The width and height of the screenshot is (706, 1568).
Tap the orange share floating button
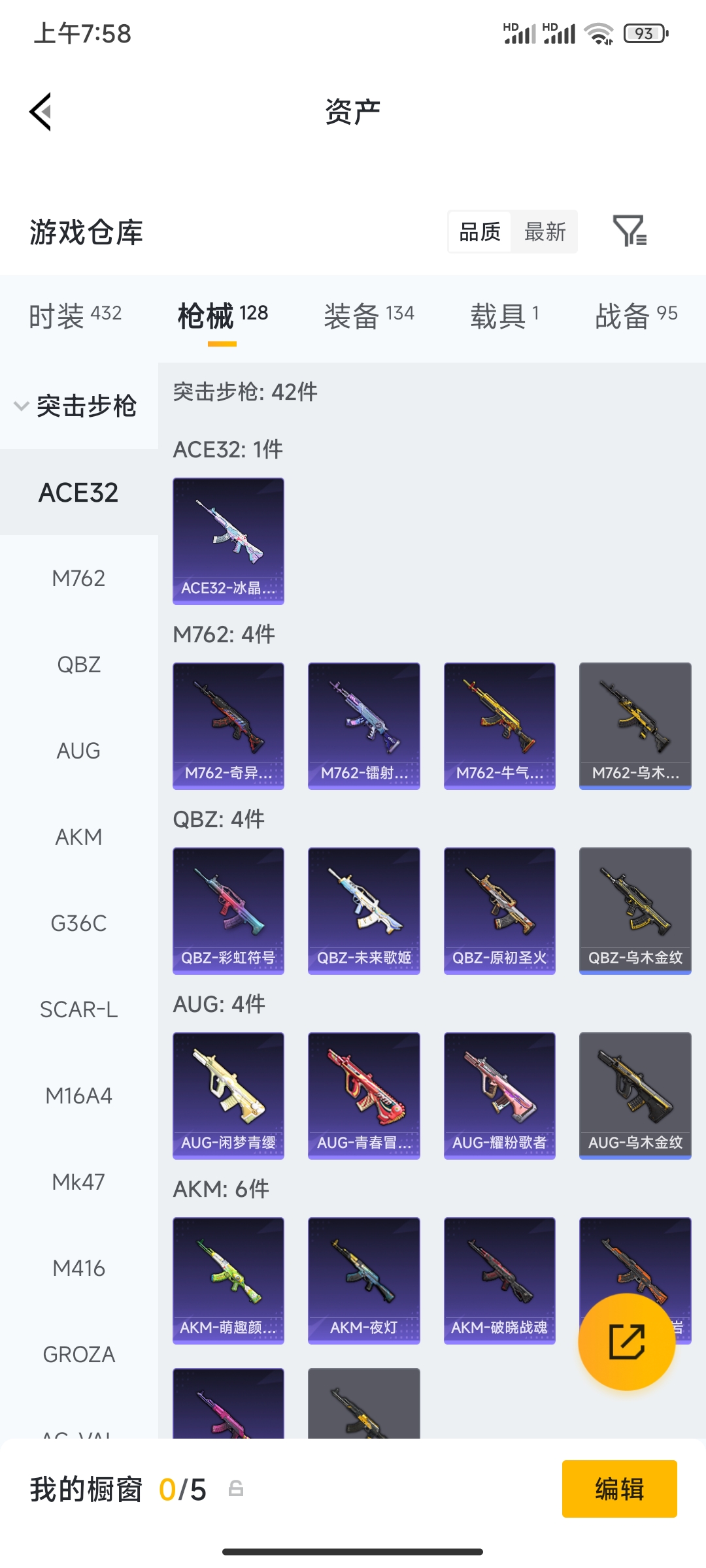click(x=627, y=1342)
